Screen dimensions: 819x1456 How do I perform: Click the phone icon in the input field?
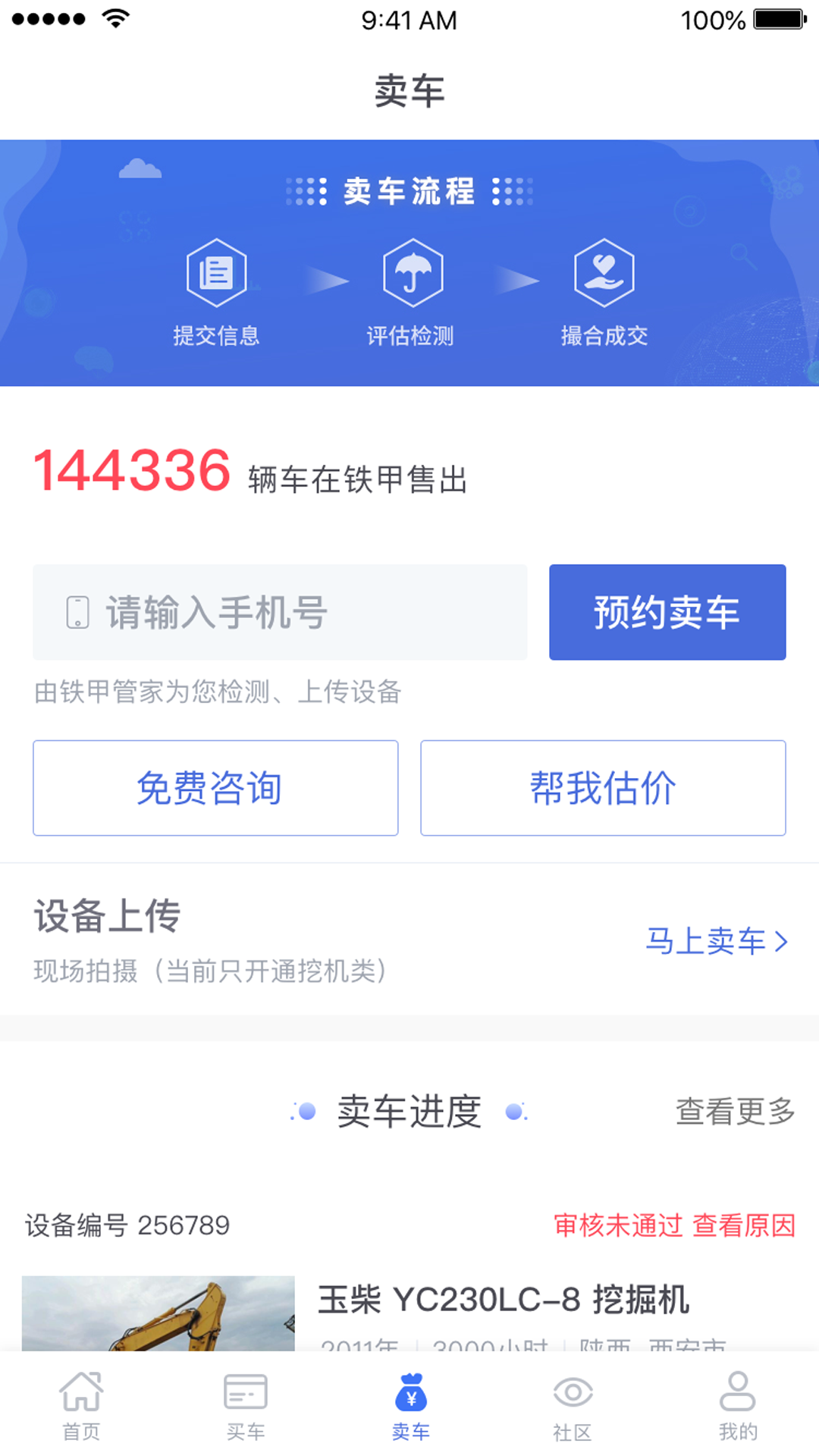74,613
